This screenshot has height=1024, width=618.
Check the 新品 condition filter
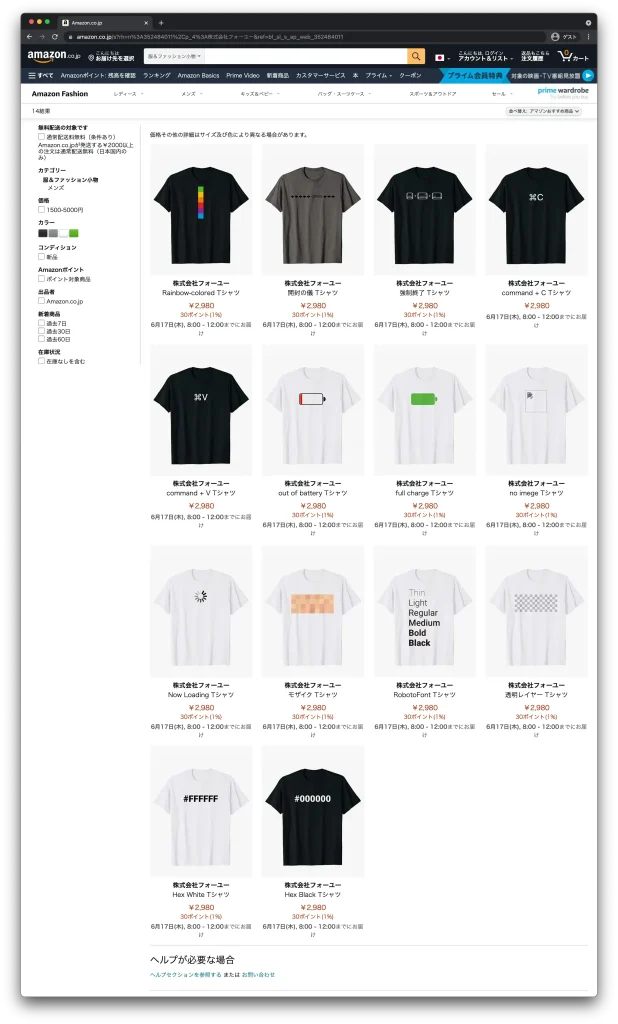(x=41, y=257)
